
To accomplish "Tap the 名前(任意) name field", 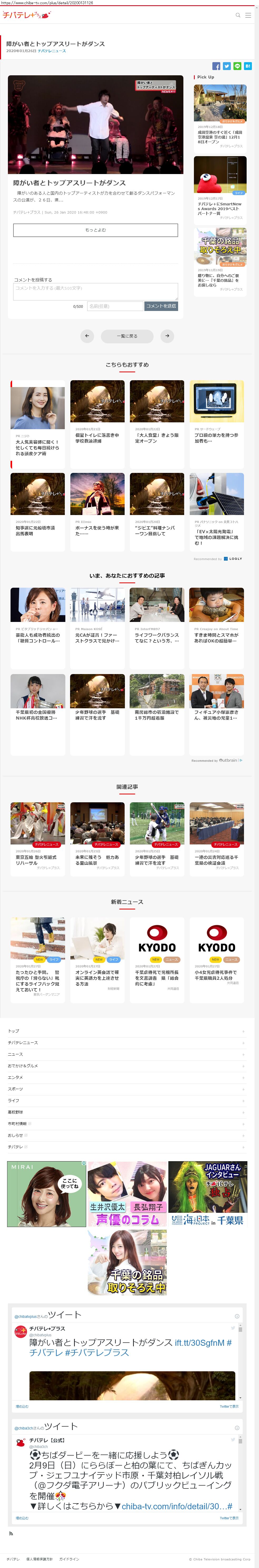I will (x=115, y=306).
